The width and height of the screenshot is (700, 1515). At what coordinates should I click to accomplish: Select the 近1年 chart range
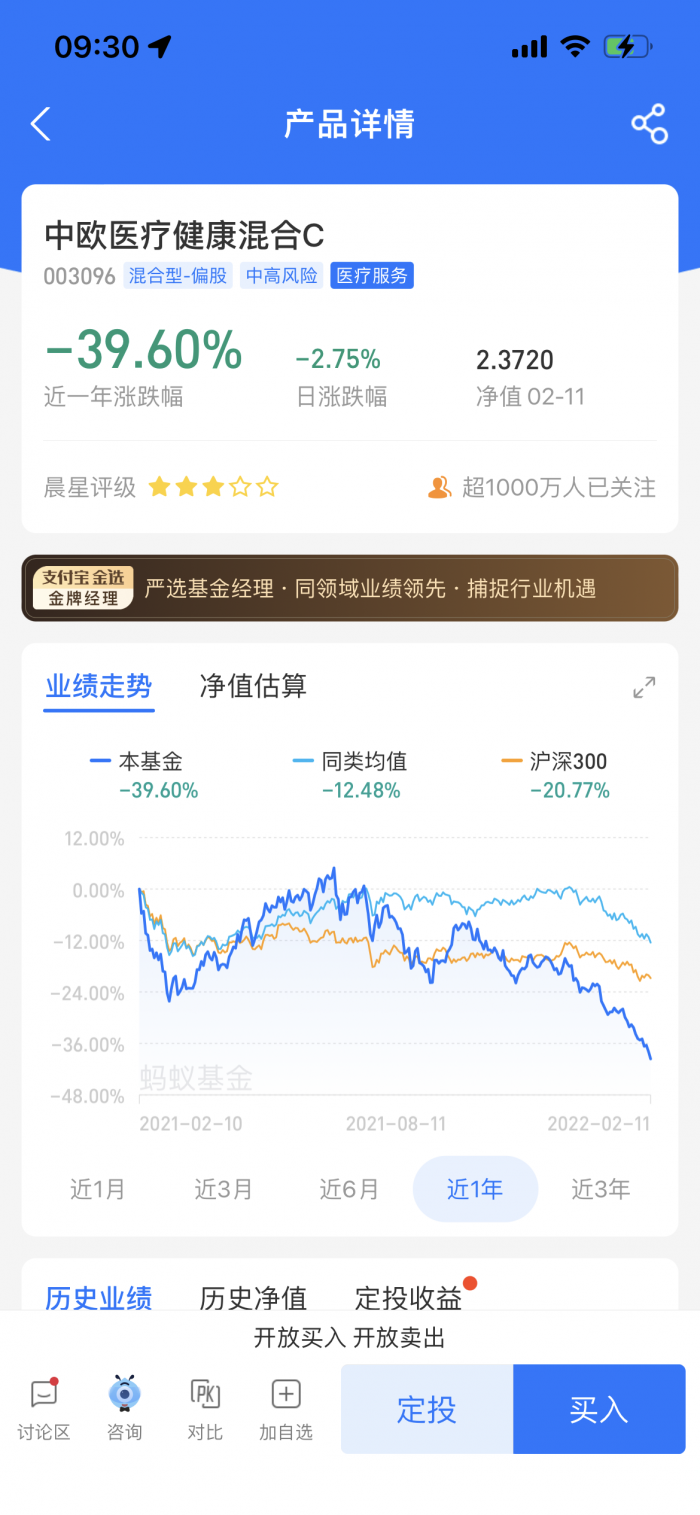(x=475, y=1189)
